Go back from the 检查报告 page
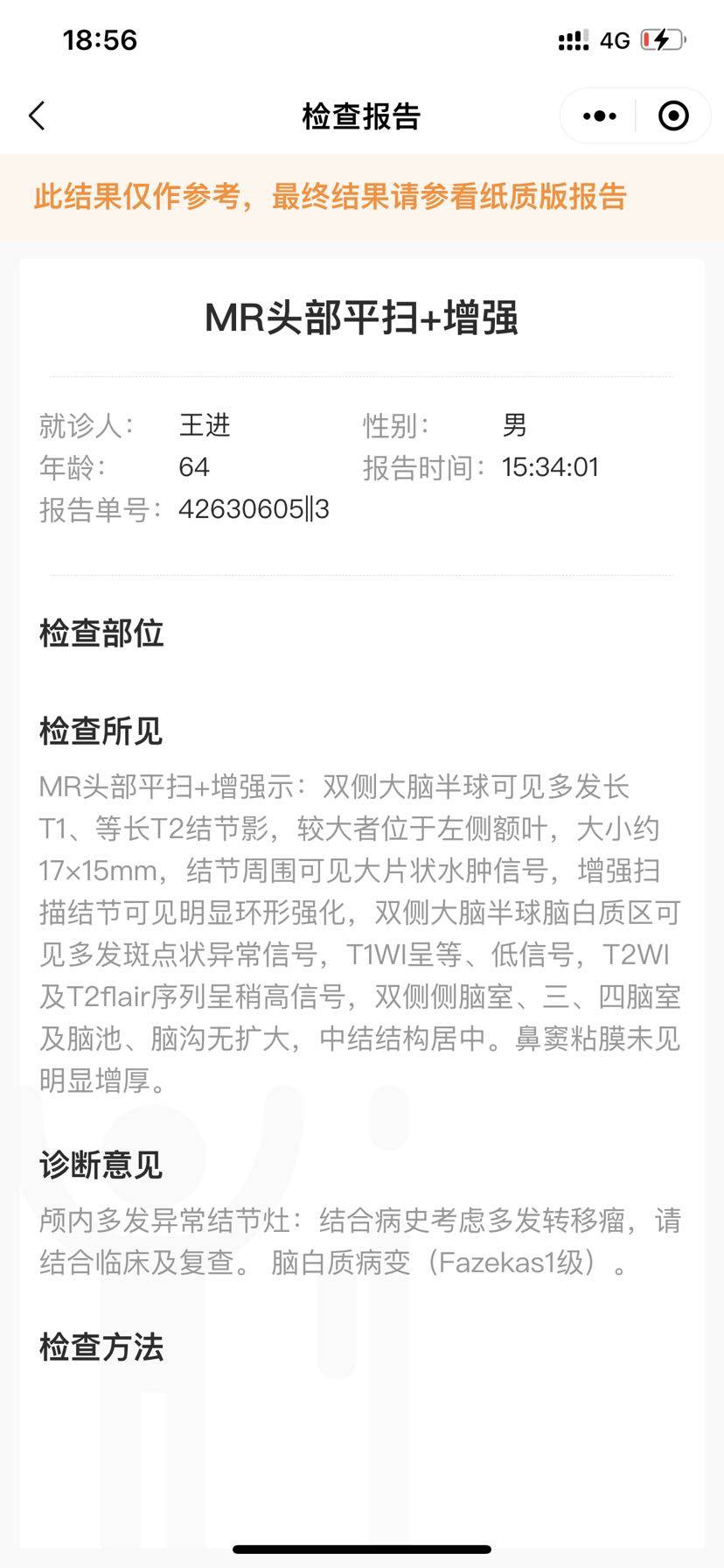Viewport: 724px width, 1568px height. [37, 115]
